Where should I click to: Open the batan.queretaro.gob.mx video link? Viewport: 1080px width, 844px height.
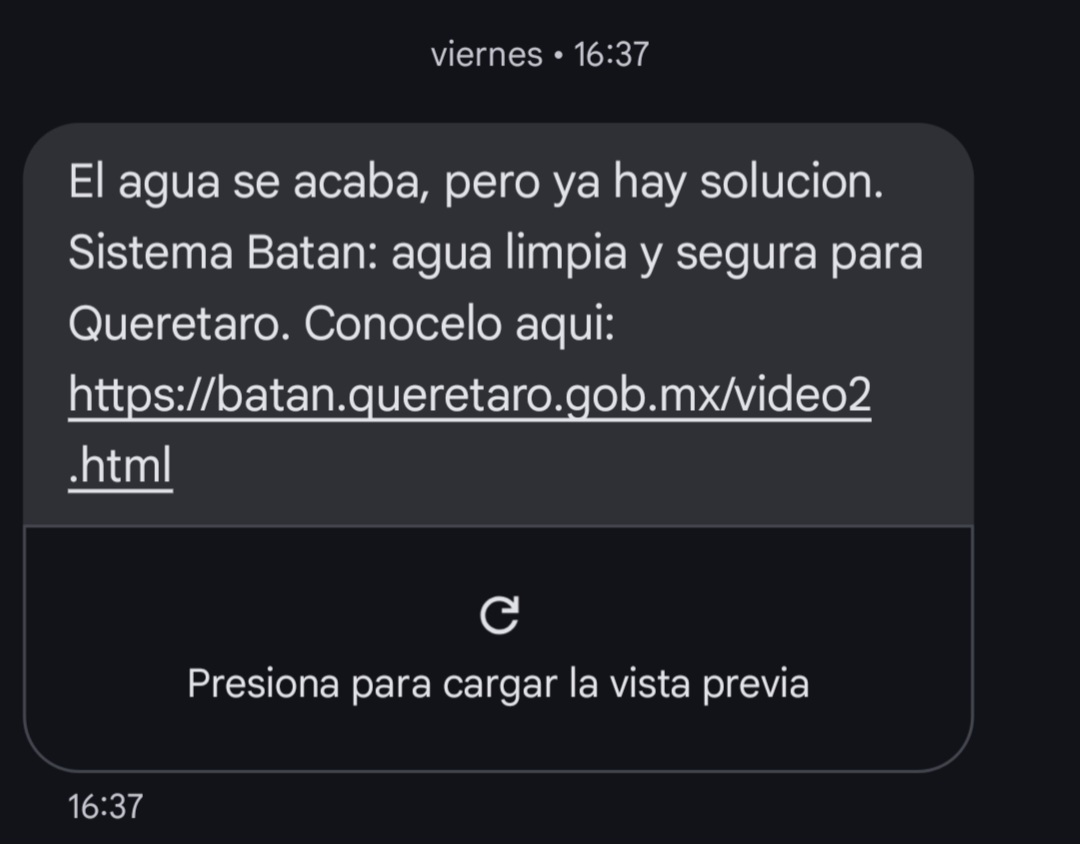(x=470, y=398)
